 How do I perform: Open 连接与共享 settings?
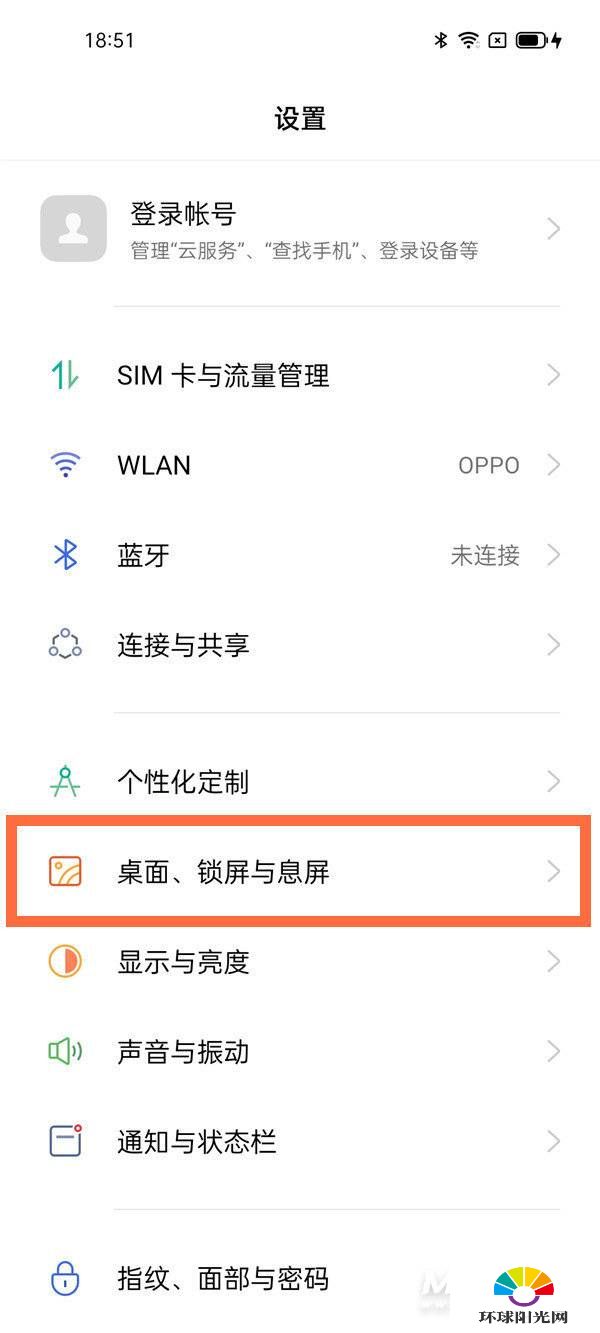(300, 645)
